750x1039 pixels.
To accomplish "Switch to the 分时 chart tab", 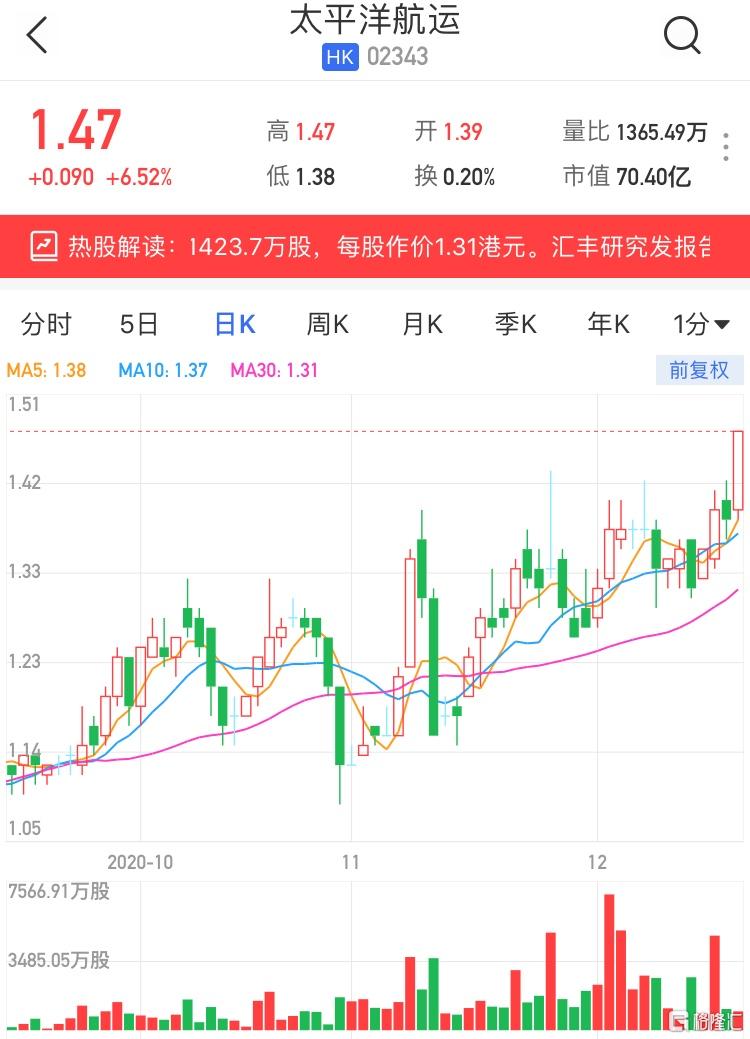I will pyautogui.click(x=46, y=324).
